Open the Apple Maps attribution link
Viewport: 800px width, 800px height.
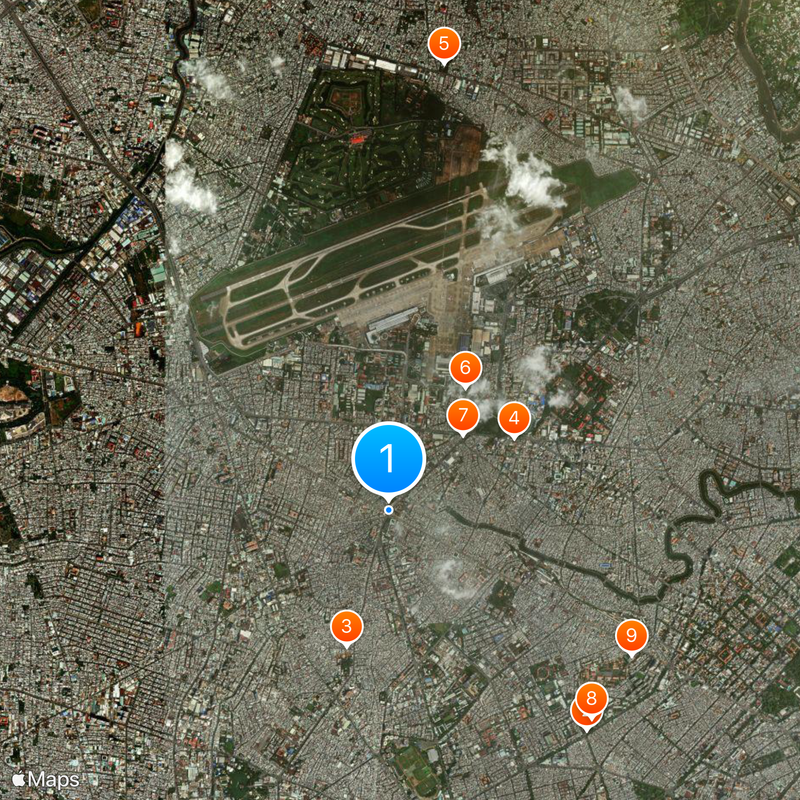tap(46, 780)
